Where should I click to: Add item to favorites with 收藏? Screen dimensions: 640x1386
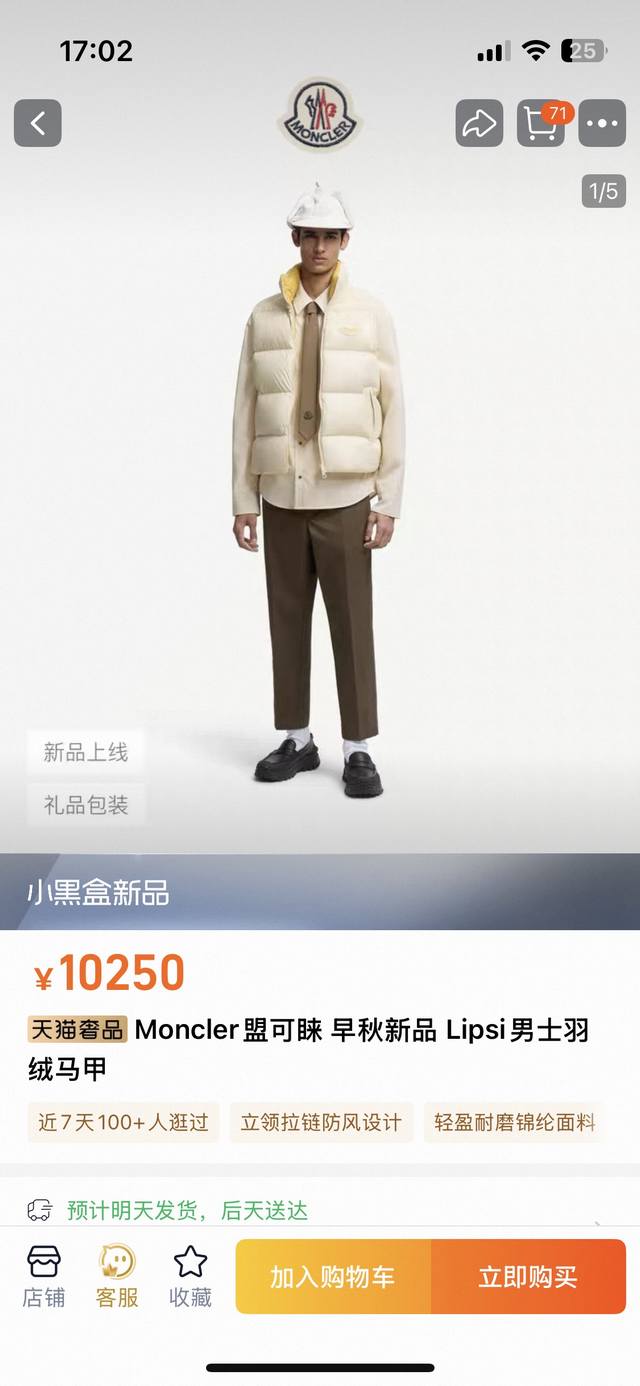click(x=190, y=1276)
